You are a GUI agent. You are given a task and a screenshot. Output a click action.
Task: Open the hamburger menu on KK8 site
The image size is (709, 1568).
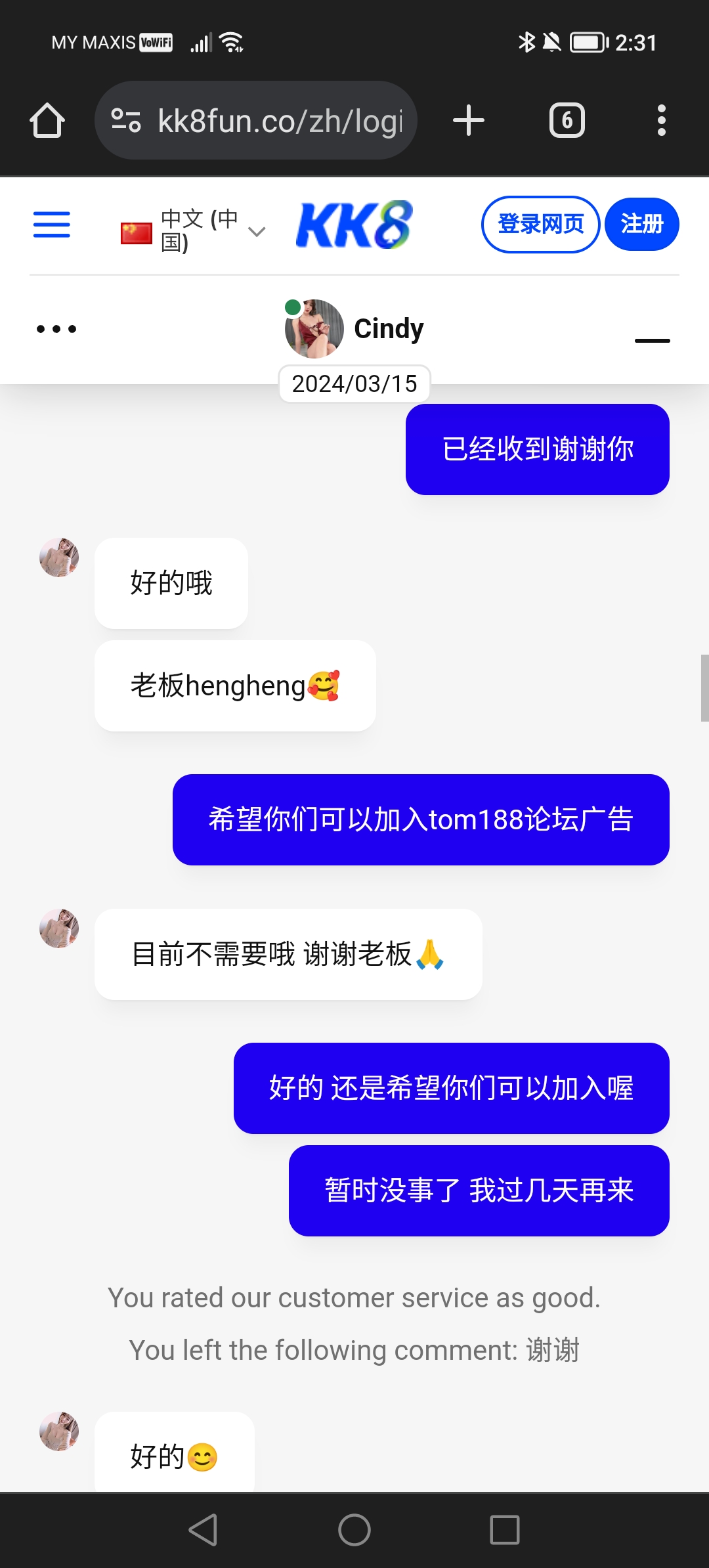[x=51, y=225]
